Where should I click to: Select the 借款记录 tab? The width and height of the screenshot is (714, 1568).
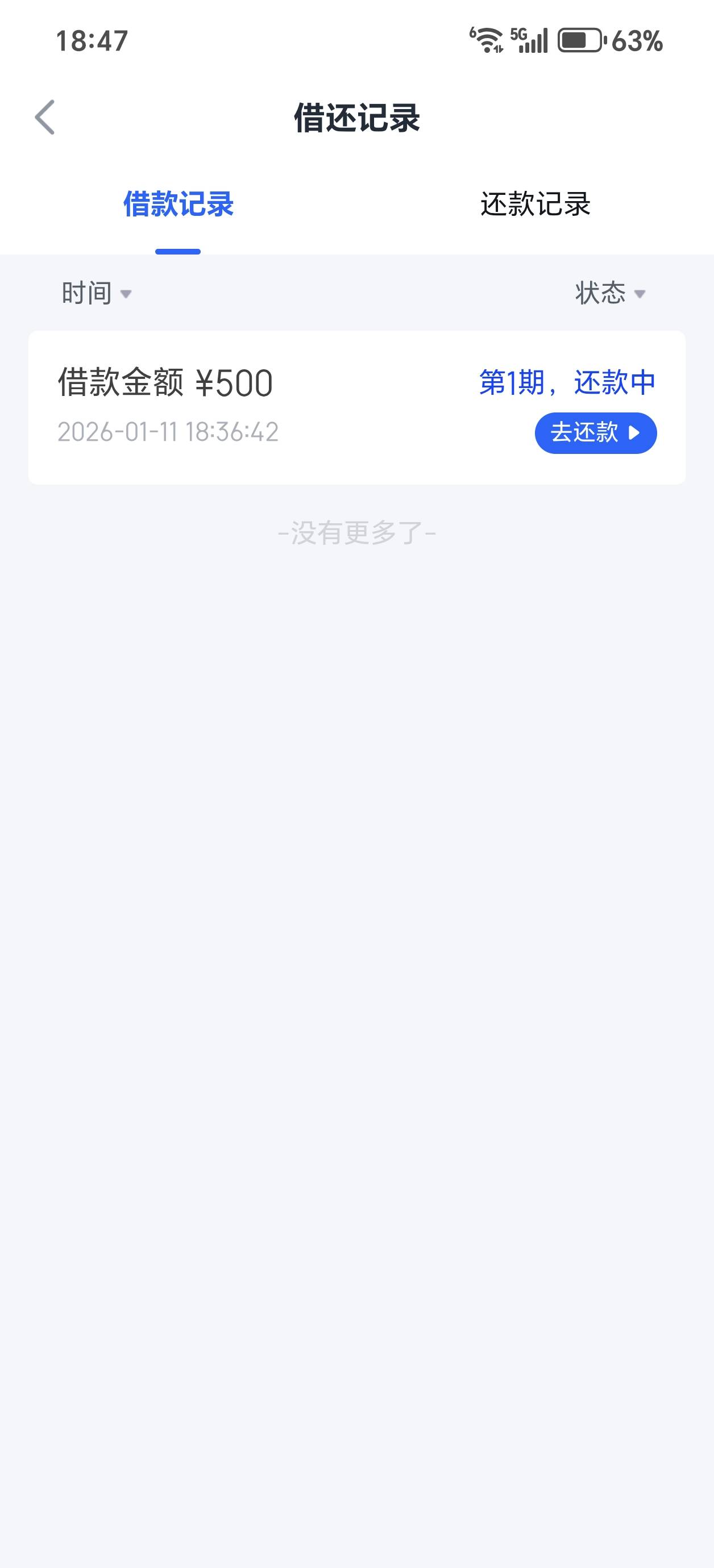click(178, 204)
